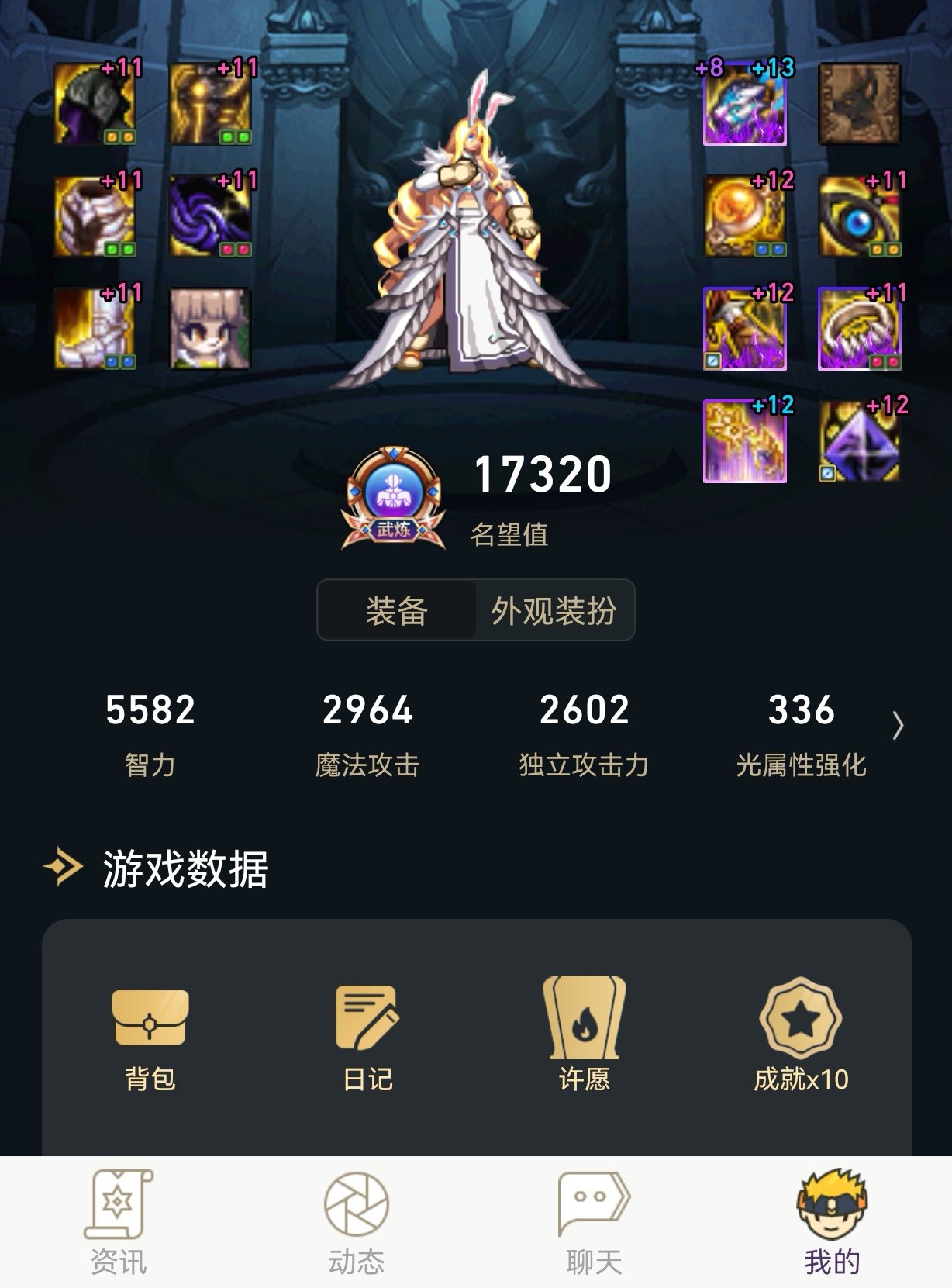Image resolution: width=952 pixels, height=1288 pixels.
Task: Open the 日记 entry
Action: click(x=367, y=1038)
